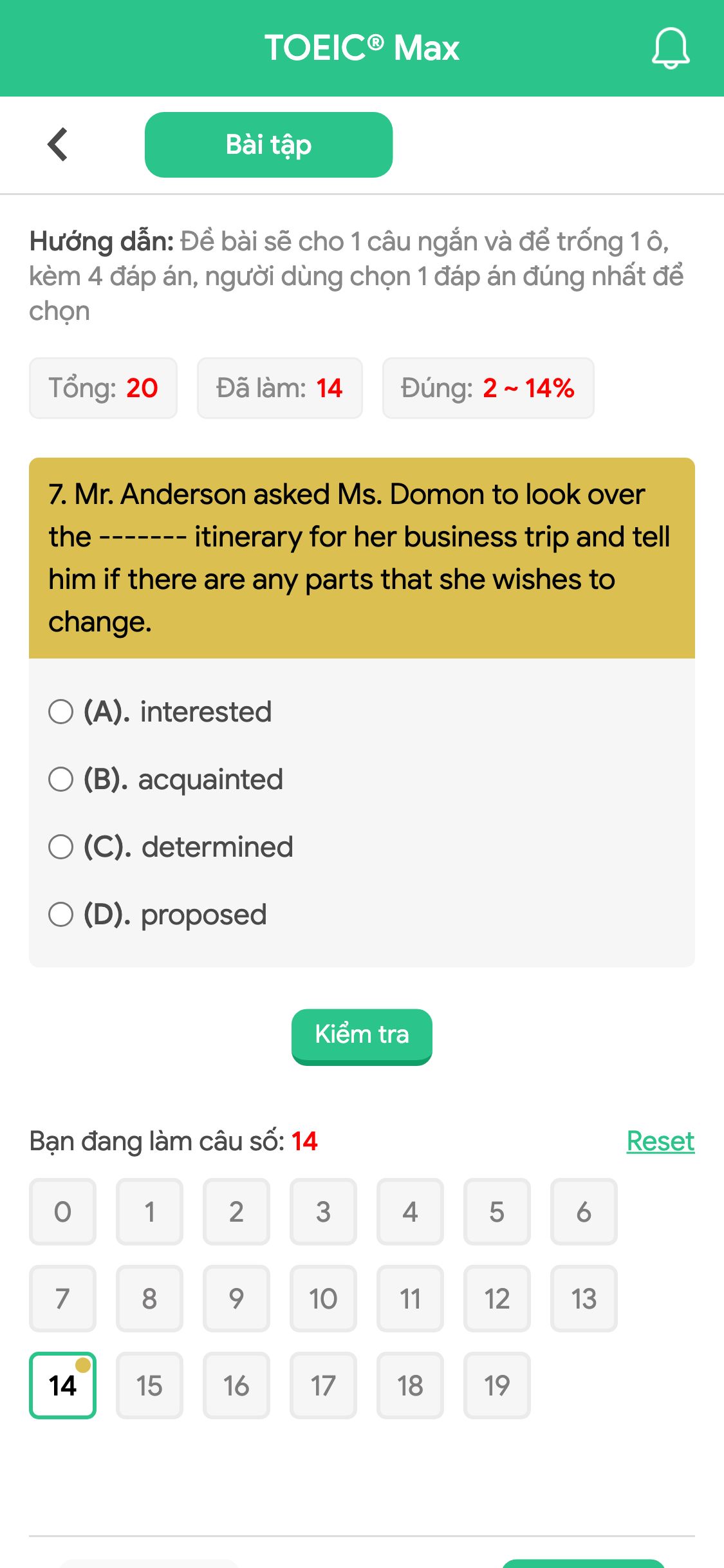Click the Tổng: 20 counter
The height and width of the screenshot is (1568, 724).
103,387
